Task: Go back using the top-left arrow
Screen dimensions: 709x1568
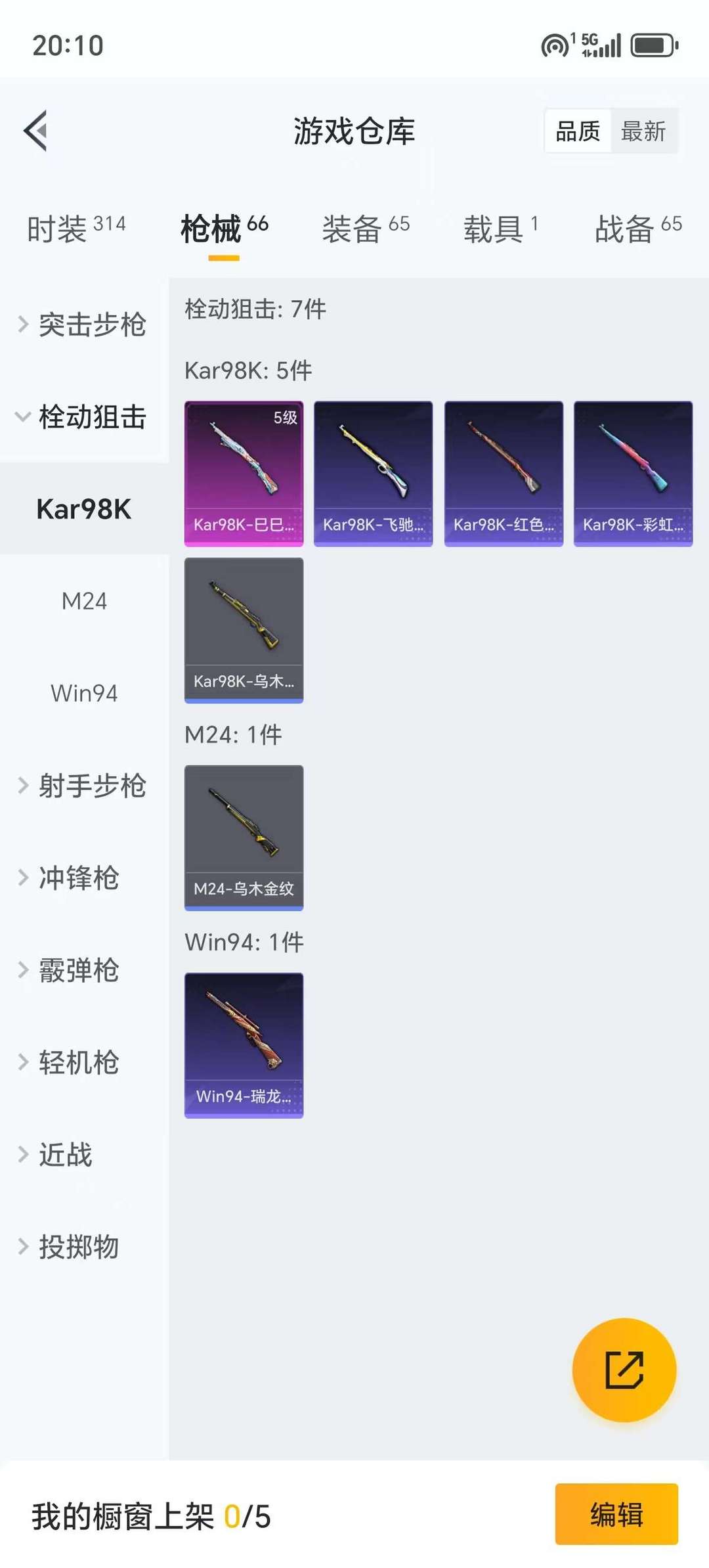Action: [35, 131]
